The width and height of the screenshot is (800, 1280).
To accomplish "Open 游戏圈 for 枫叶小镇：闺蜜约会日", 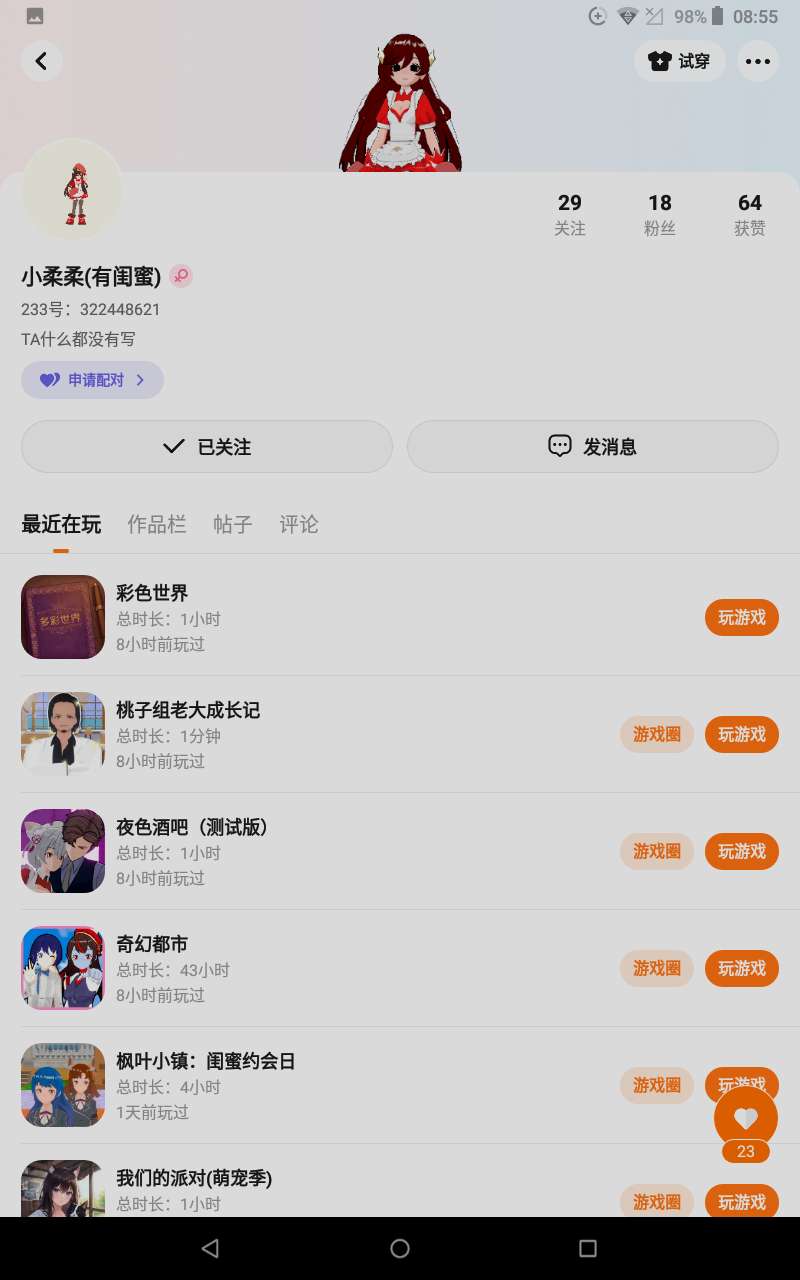I will 657,1085.
